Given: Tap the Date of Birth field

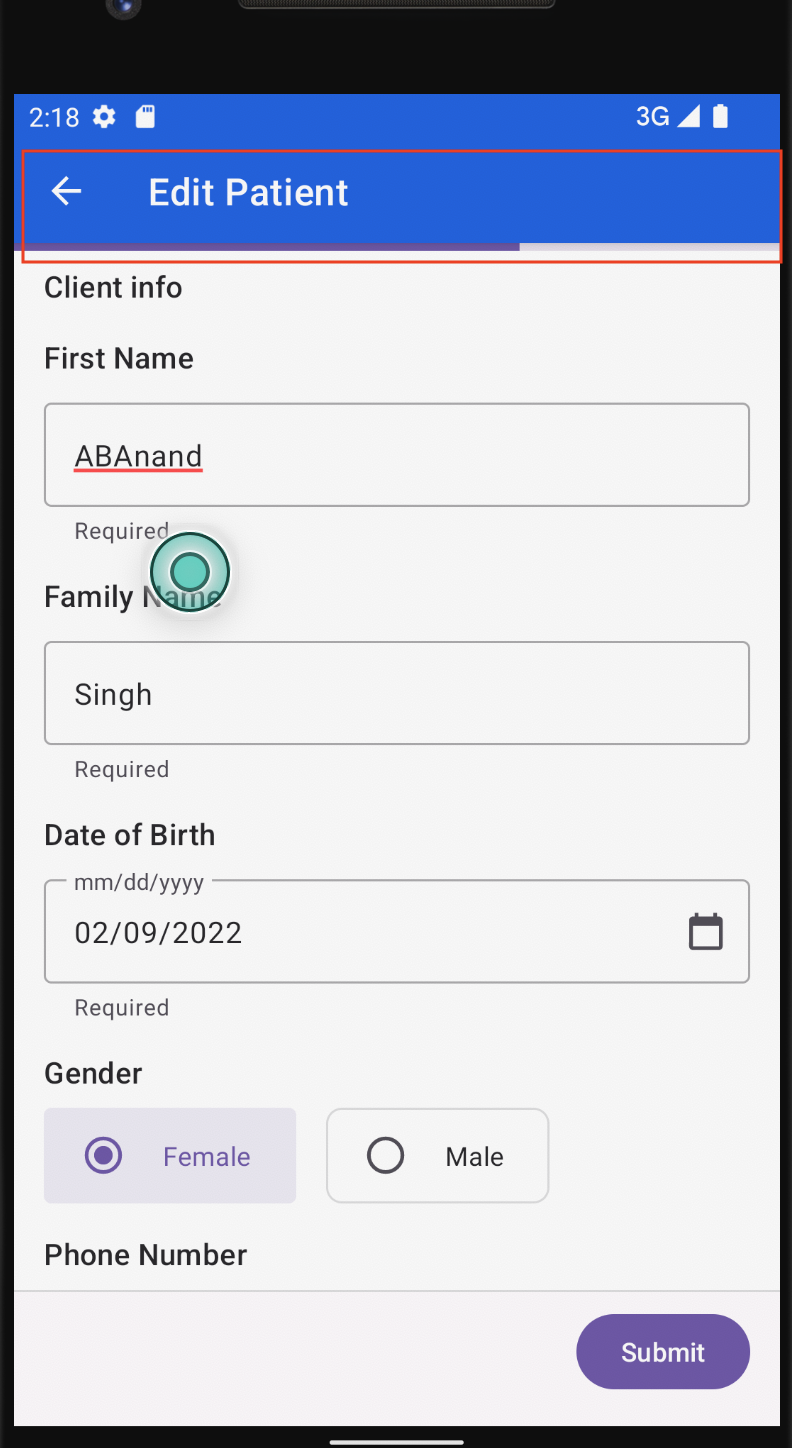Looking at the screenshot, I should click(360, 932).
